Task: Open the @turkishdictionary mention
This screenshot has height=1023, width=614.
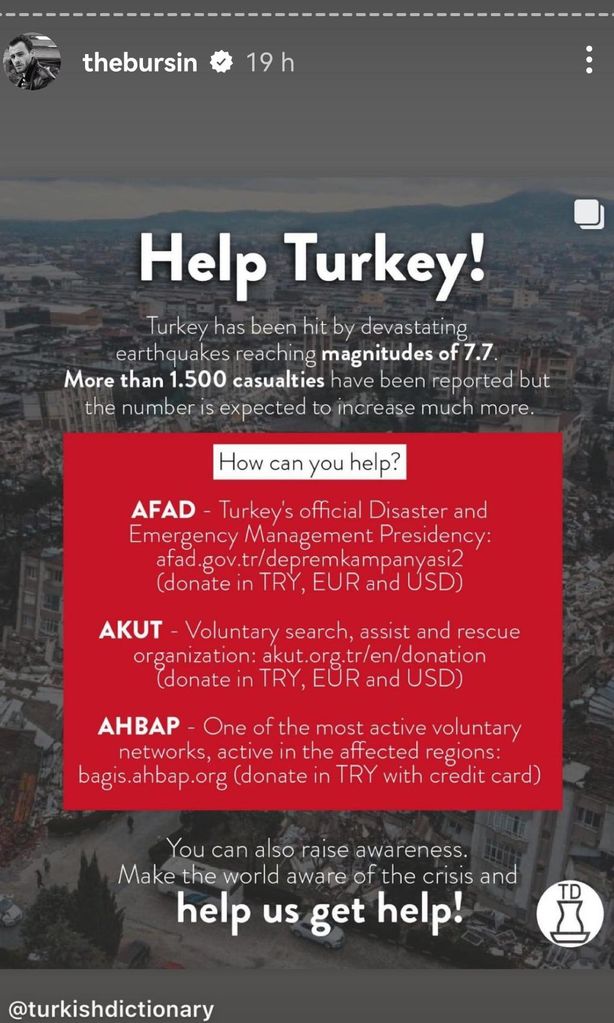Action: (111, 1008)
